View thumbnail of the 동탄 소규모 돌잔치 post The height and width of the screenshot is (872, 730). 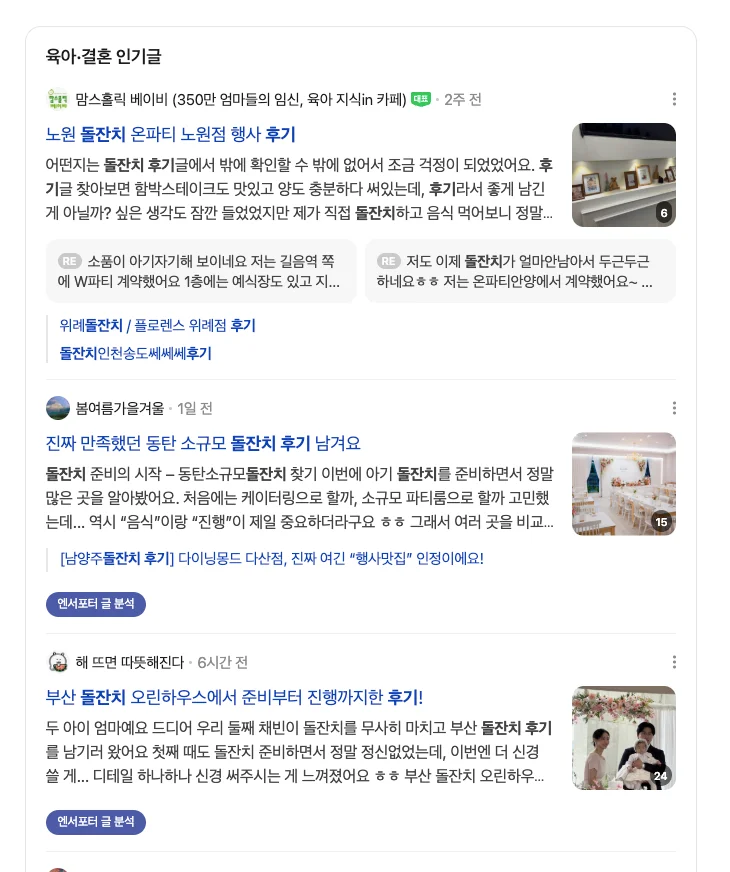tap(623, 484)
